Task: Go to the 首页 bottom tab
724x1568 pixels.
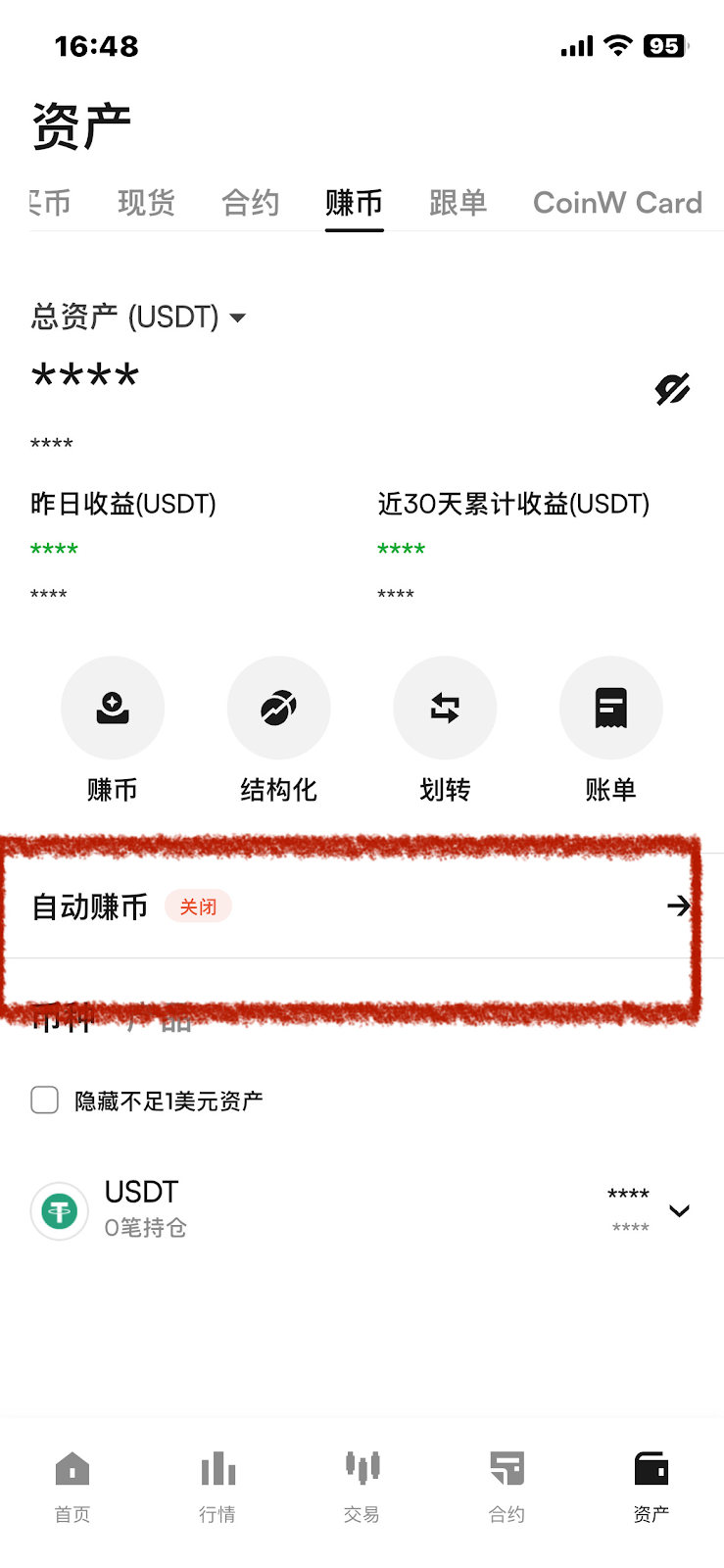Action: coord(72,1487)
